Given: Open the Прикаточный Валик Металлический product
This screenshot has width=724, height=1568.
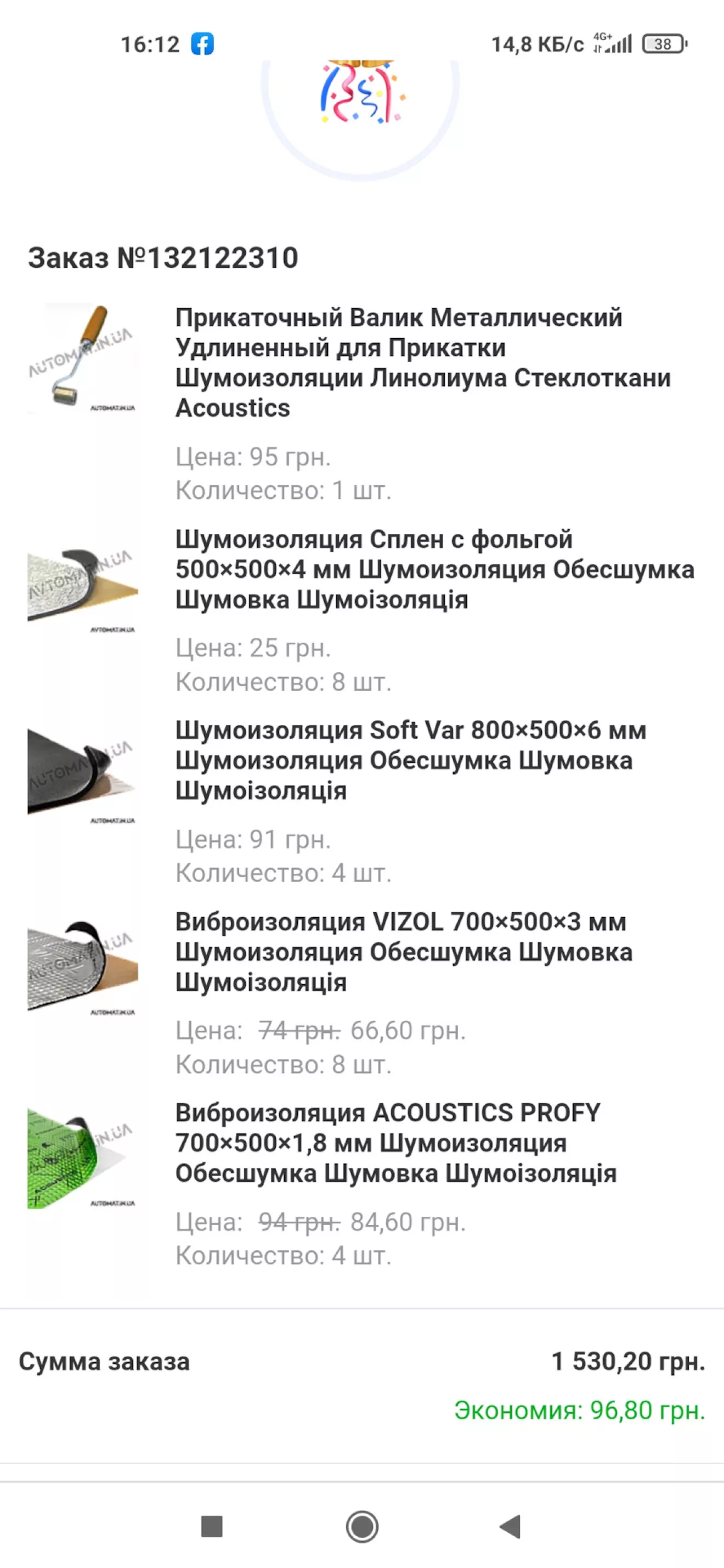Looking at the screenshot, I should 423,363.
